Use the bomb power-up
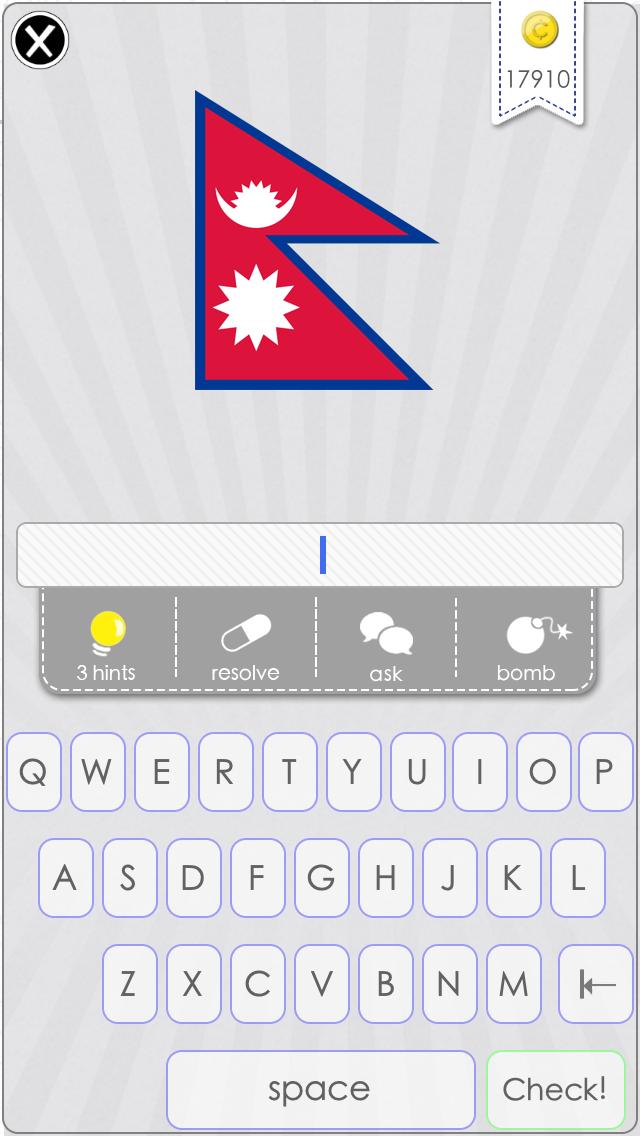The image size is (640, 1136). [x=527, y=647]
